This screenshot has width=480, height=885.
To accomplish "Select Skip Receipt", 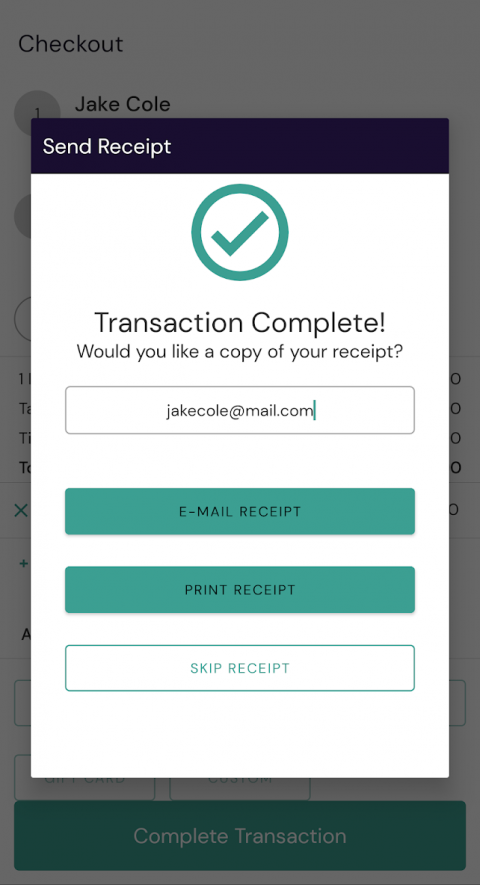I will (240, 668).
